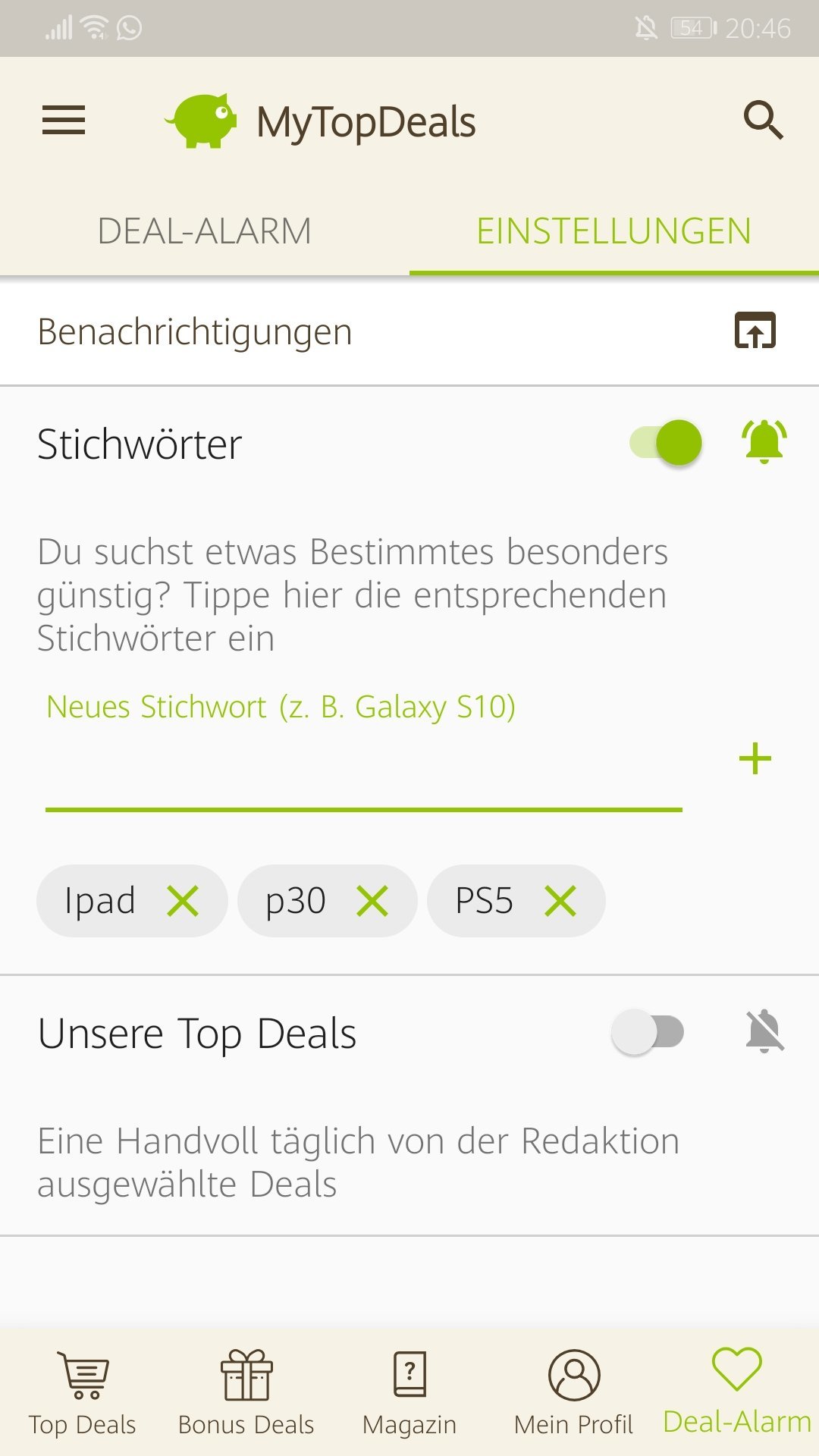Screen dimensions: 819x1456
Task: Open the Benachrichtigungen settings icon
Action: click(x=755, y=331)
